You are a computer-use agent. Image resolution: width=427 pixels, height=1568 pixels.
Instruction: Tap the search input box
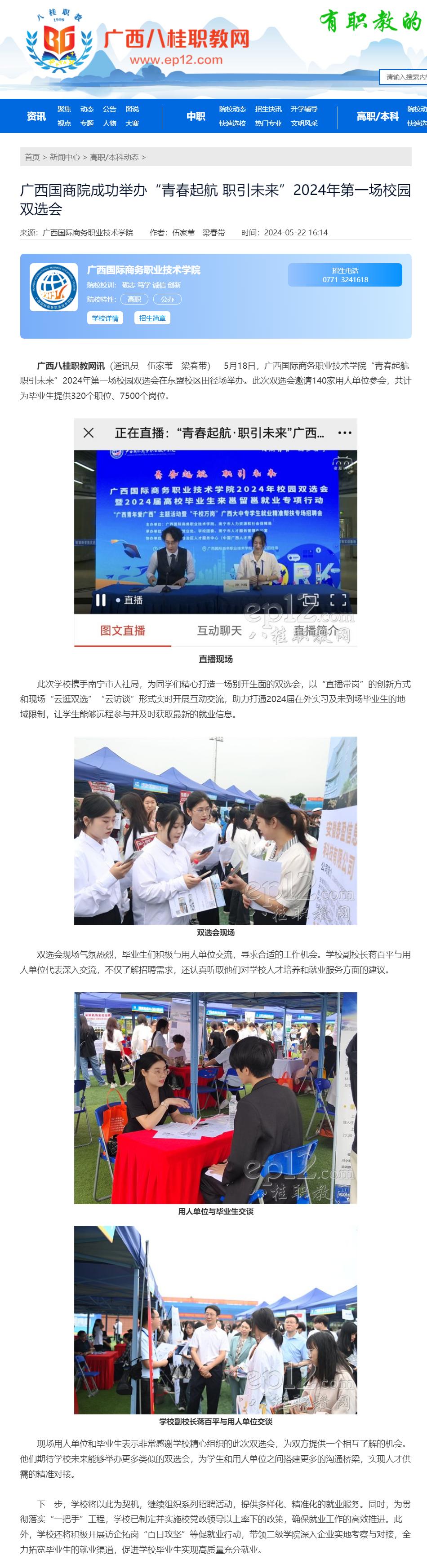coord(405,77)
